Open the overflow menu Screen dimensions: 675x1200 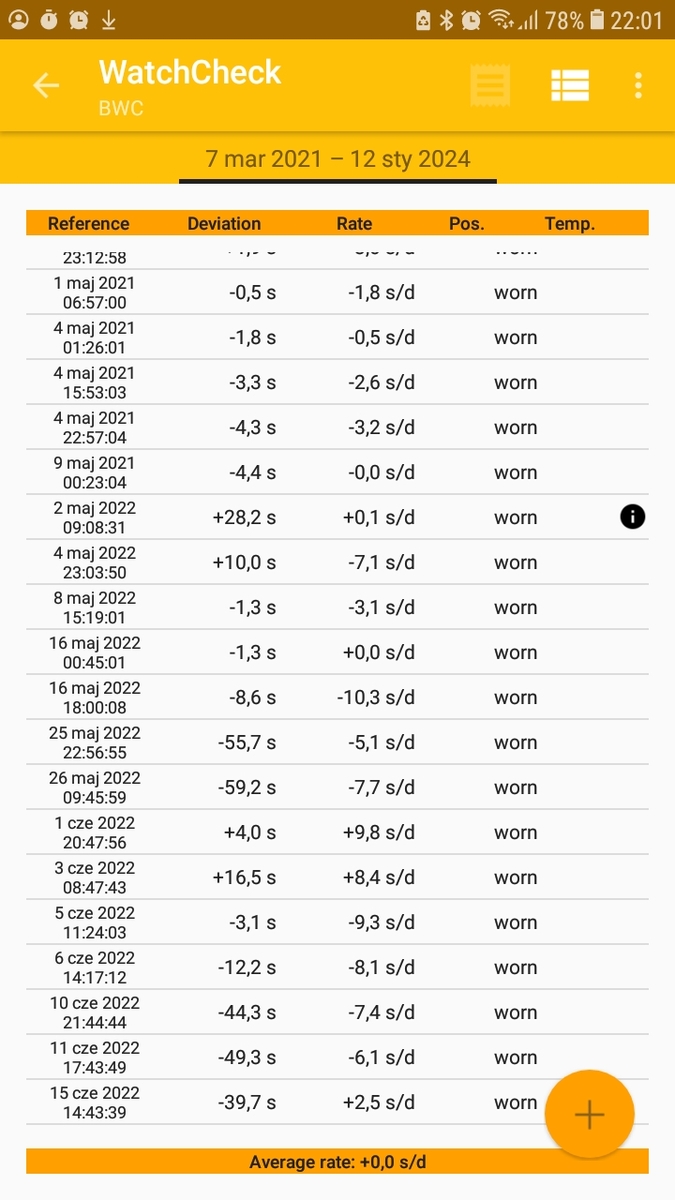pyautogui.click(x=638, y=86)
